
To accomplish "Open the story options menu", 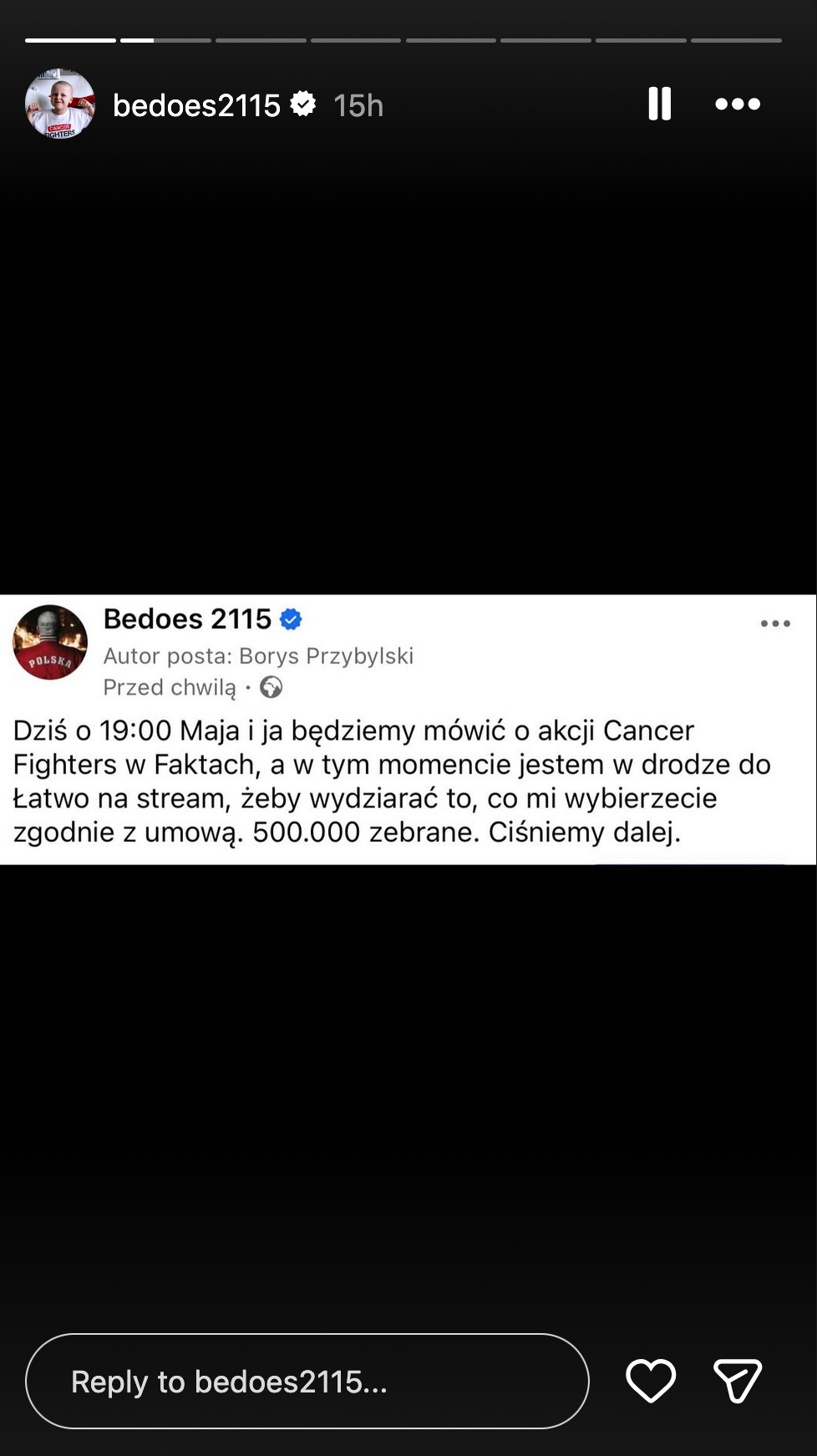I will (738, 104).
